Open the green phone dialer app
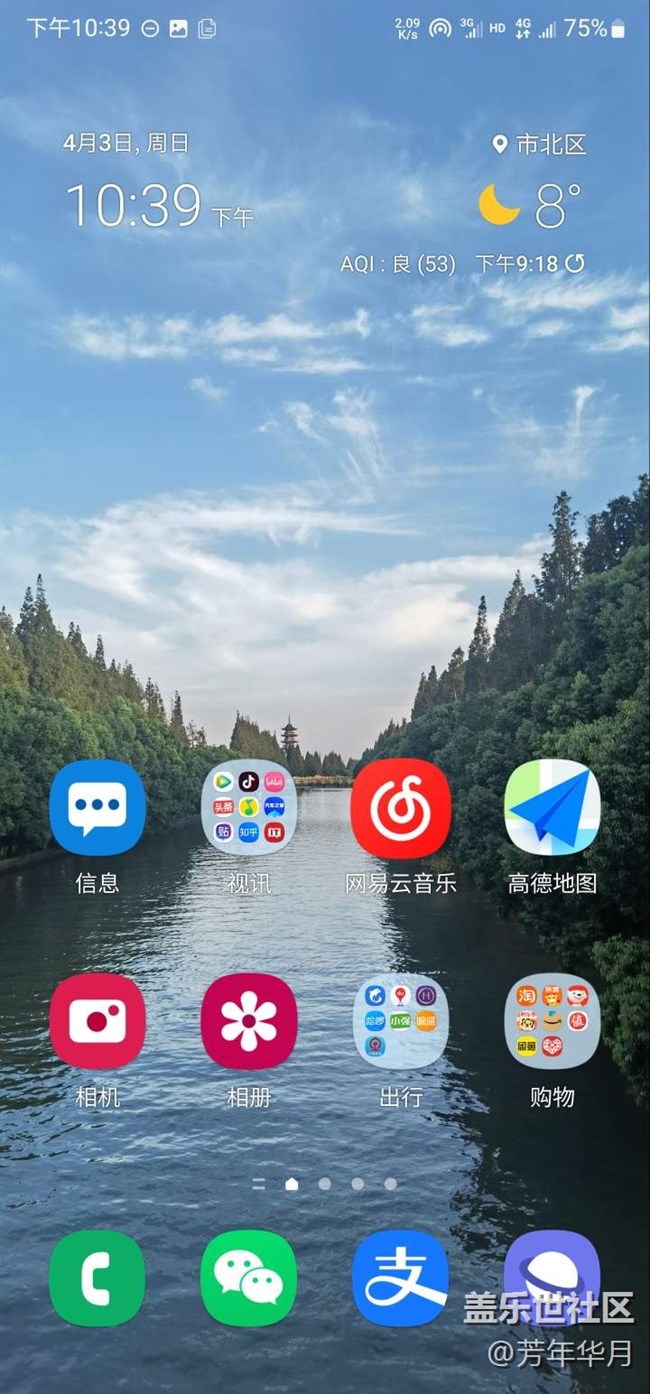 point(97,1278)
